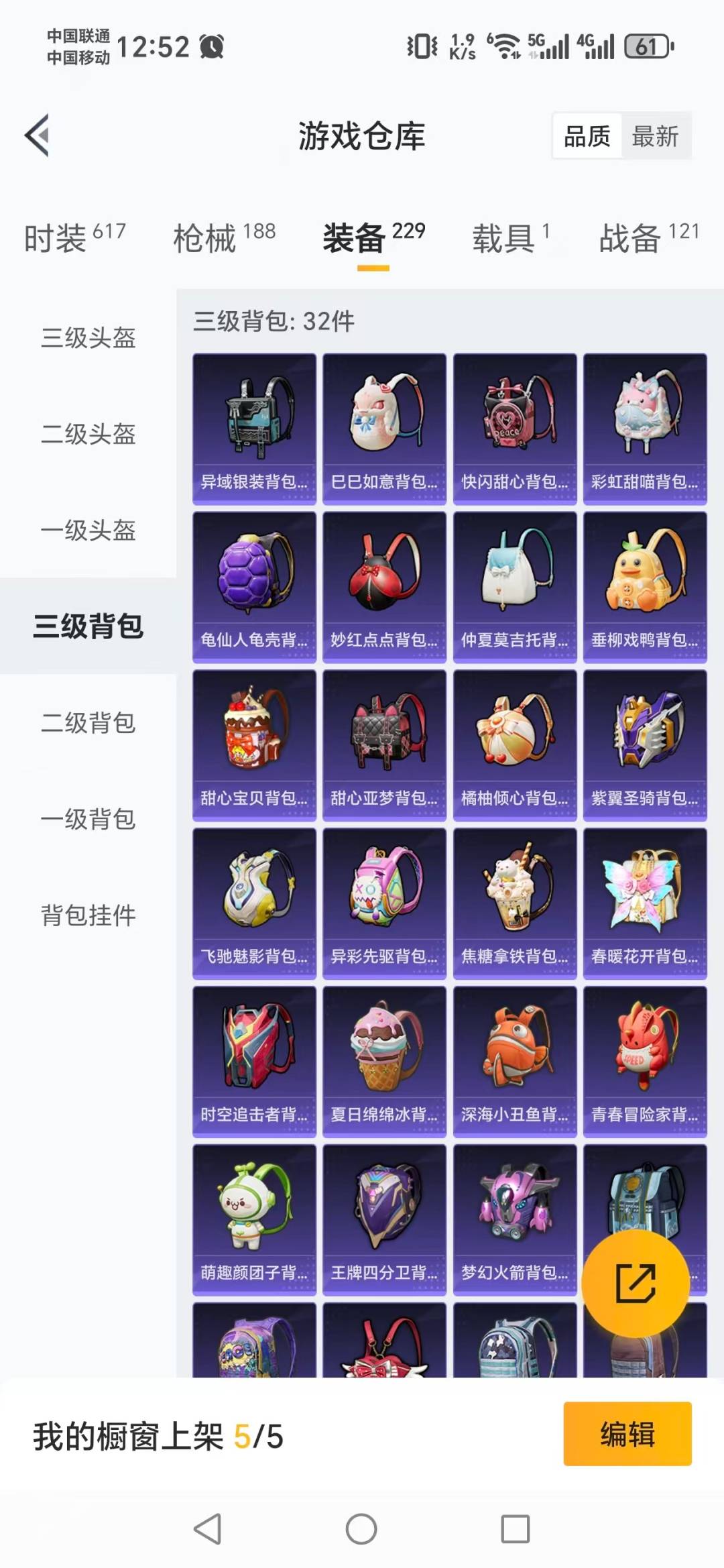Screen dimensions: 724x1568
Task: Sort items by 最新
Action: click(655, 136)
